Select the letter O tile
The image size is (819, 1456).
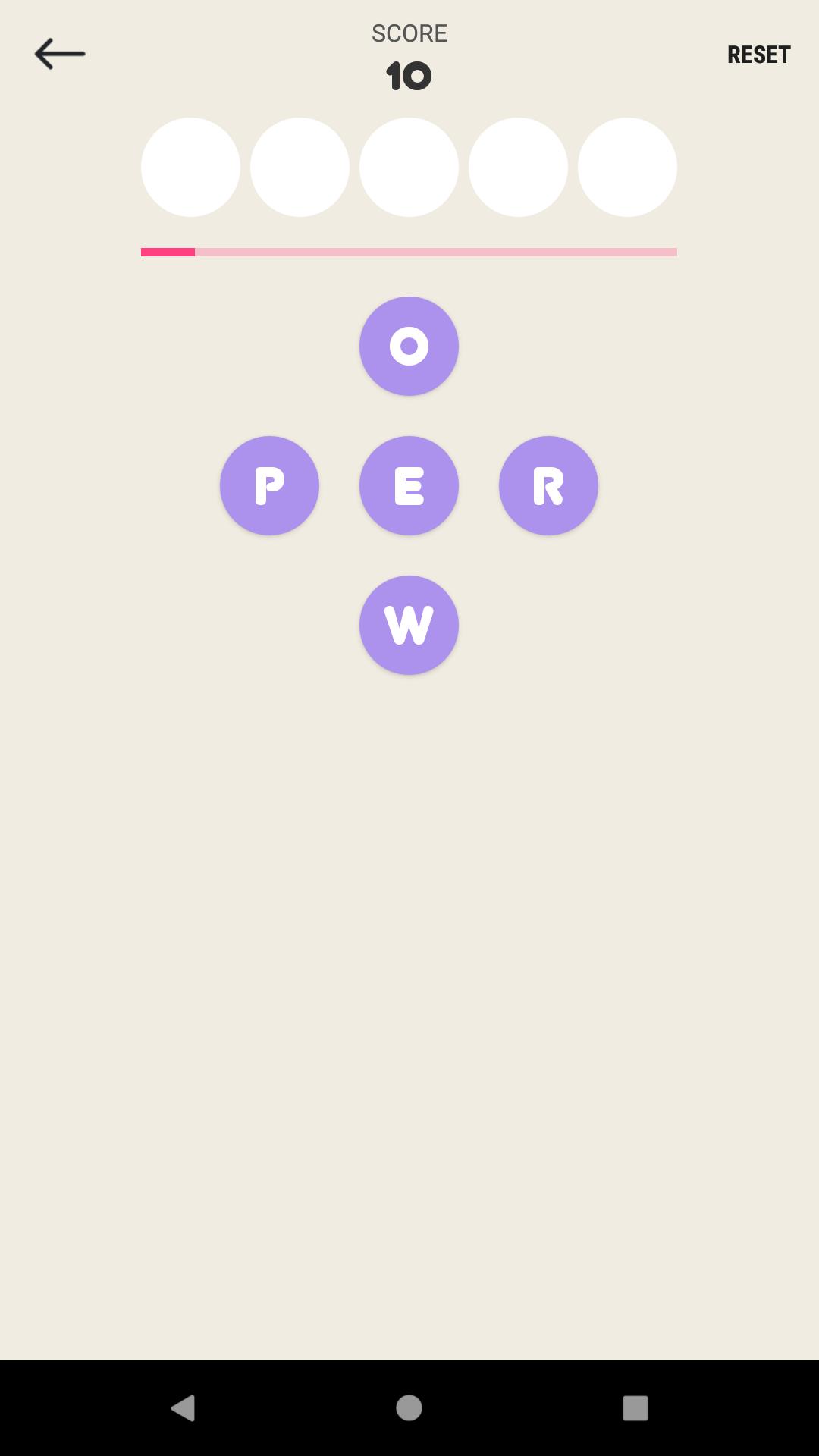(x=409, y=346)
